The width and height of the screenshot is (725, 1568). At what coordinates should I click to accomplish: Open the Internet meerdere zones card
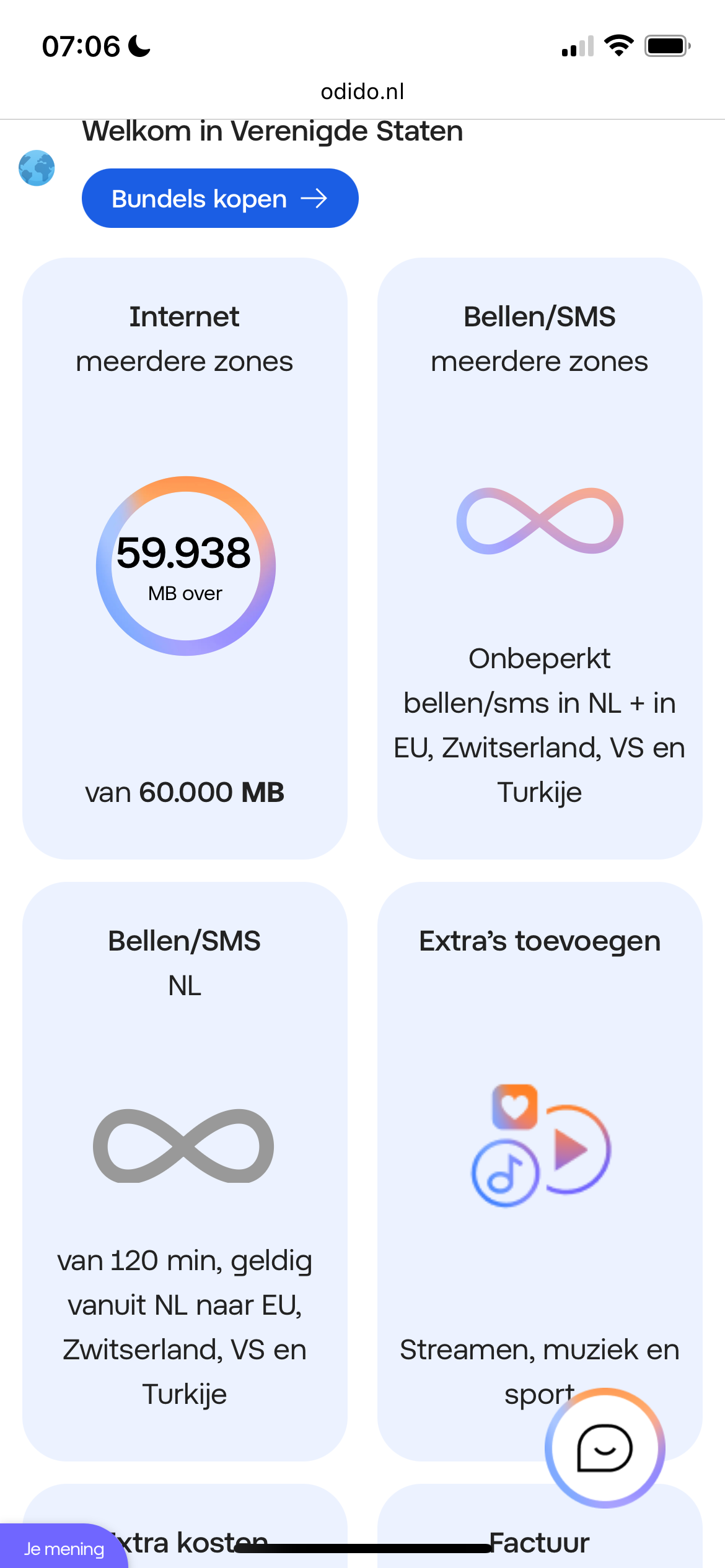click(185, 558)
